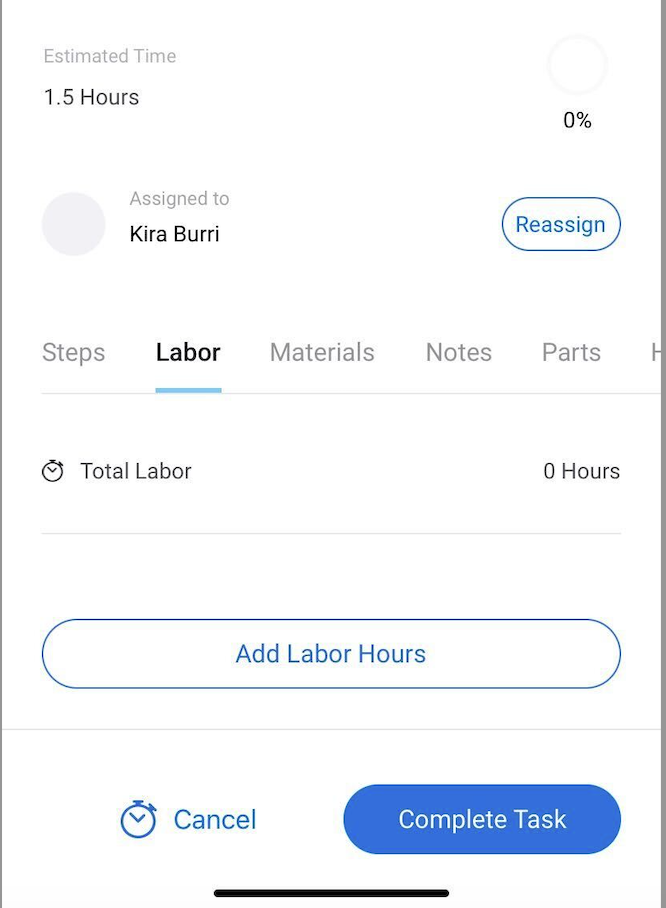Select the Labor tab

[x=188, y=353]
